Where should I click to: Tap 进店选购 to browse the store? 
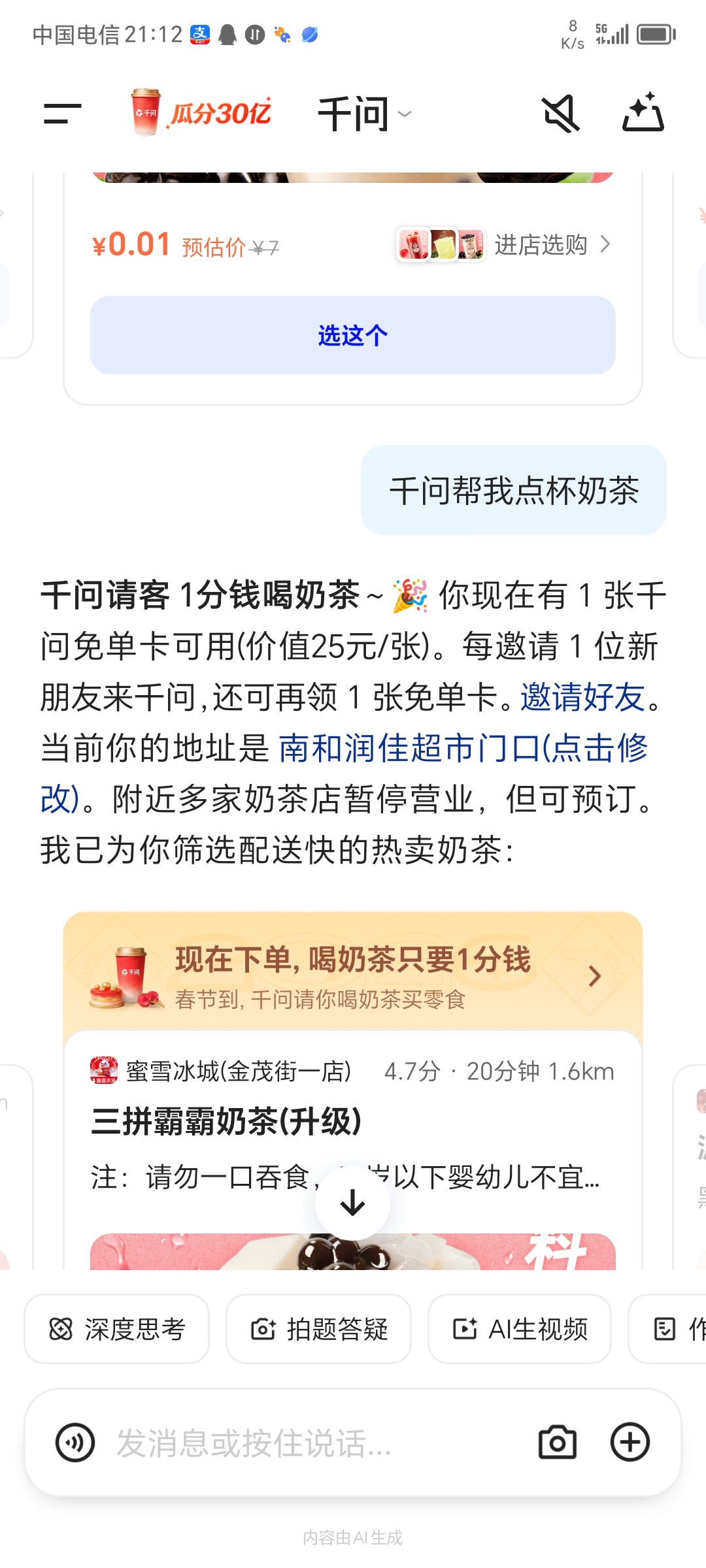[x=552, y=245]
